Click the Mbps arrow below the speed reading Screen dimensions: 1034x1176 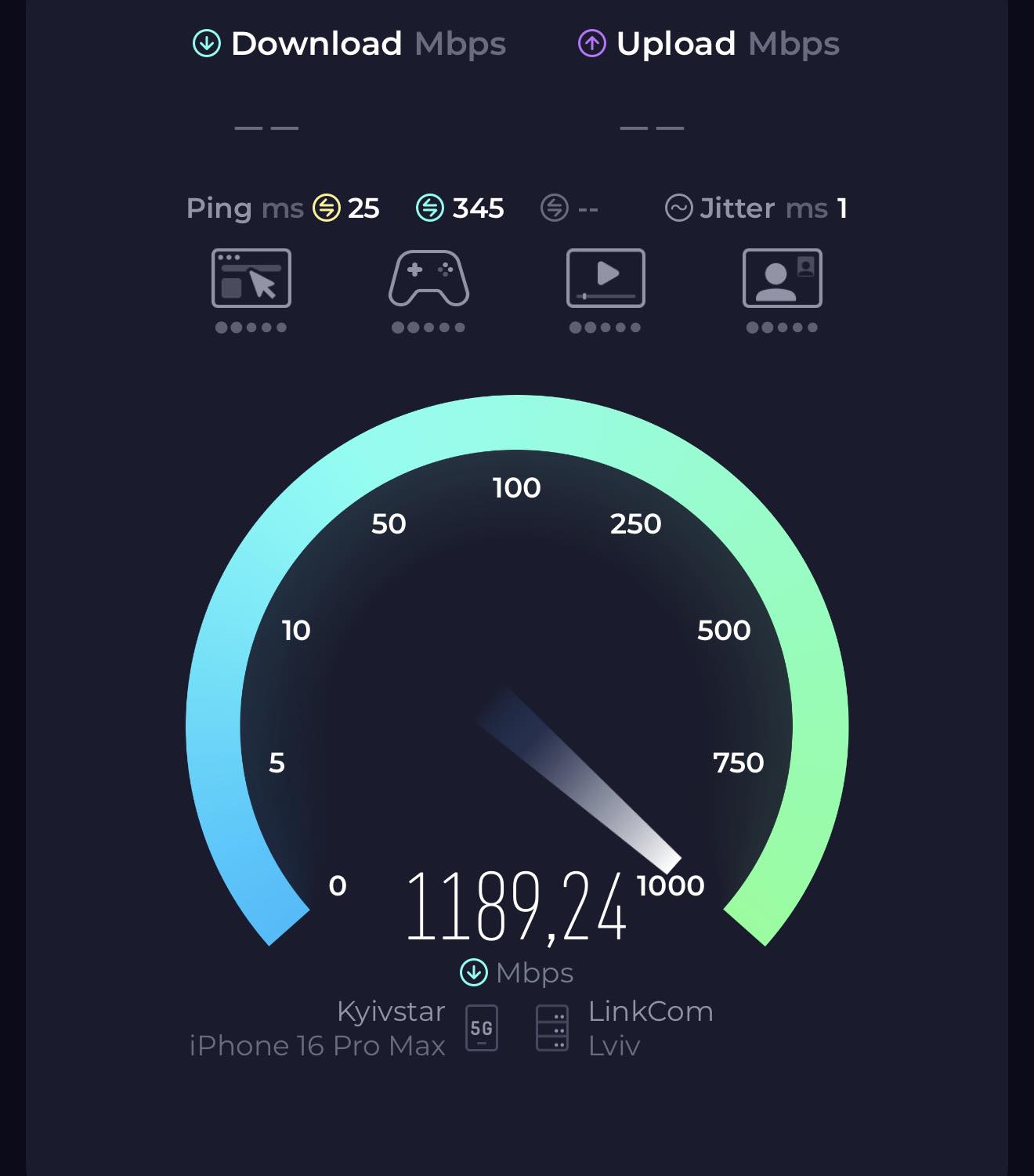click(475, 972)
